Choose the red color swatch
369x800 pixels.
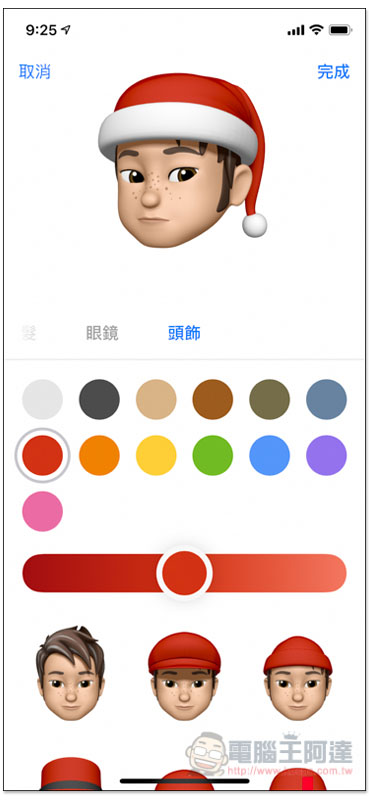click(x=42, y=455)
